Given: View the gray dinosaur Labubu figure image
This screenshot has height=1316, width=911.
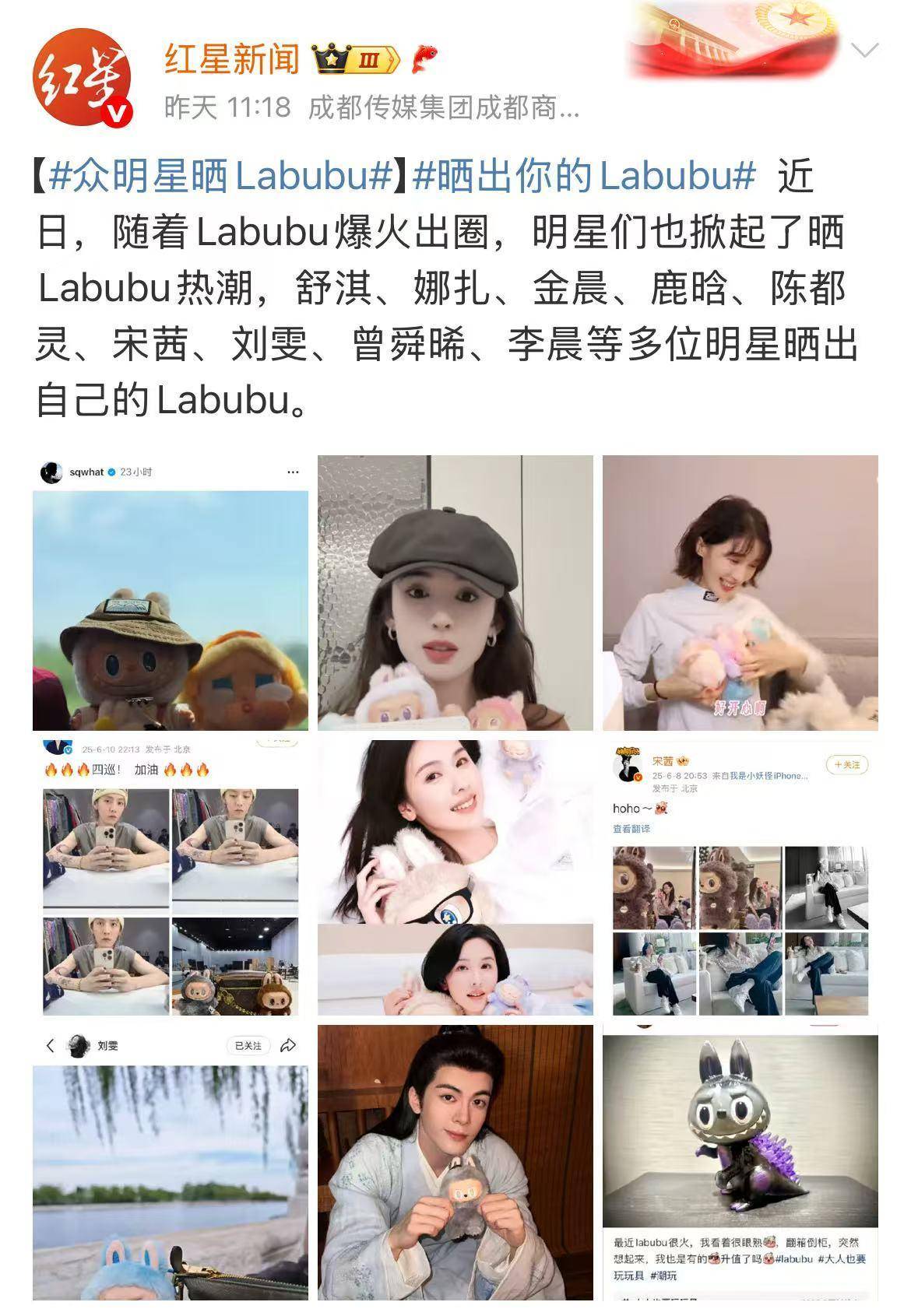Looking at the screenshot, I should pos(740,1163).
